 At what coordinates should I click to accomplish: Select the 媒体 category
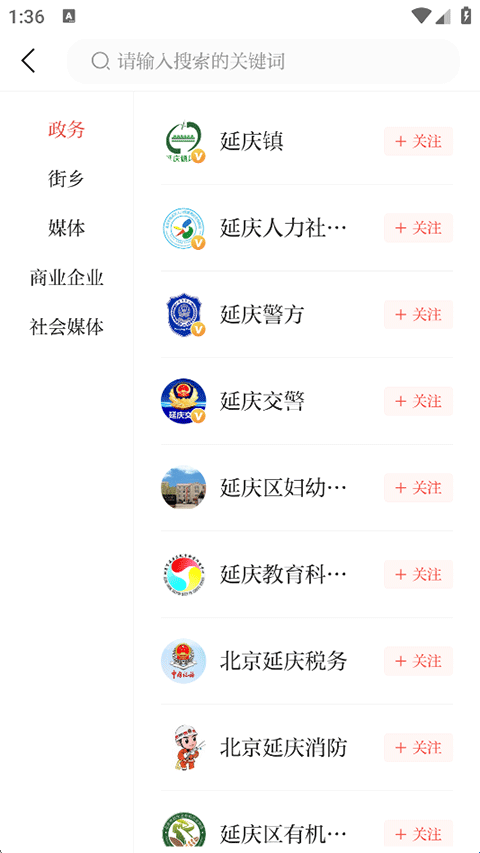tap(66, 228)
